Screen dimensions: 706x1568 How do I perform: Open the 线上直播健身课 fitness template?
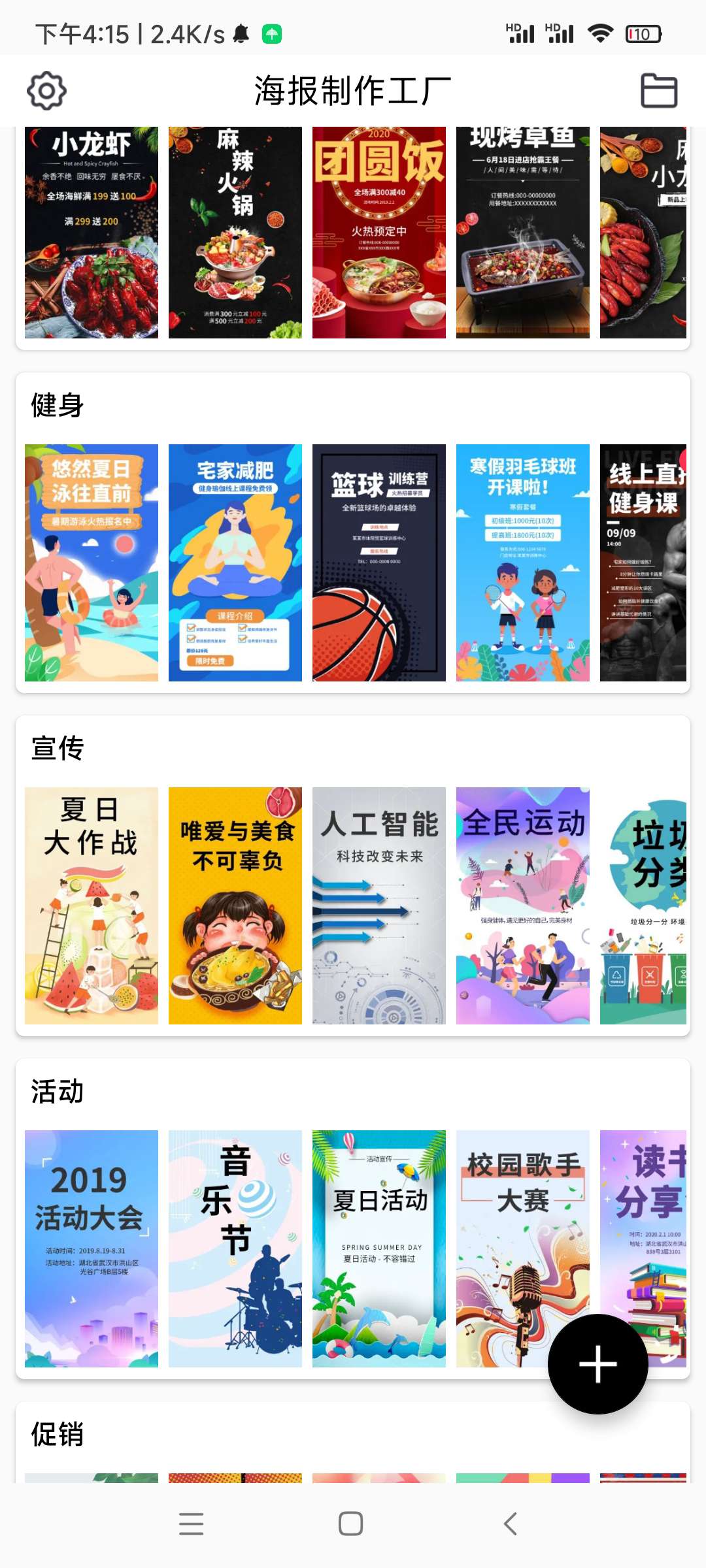pos(643,563)
